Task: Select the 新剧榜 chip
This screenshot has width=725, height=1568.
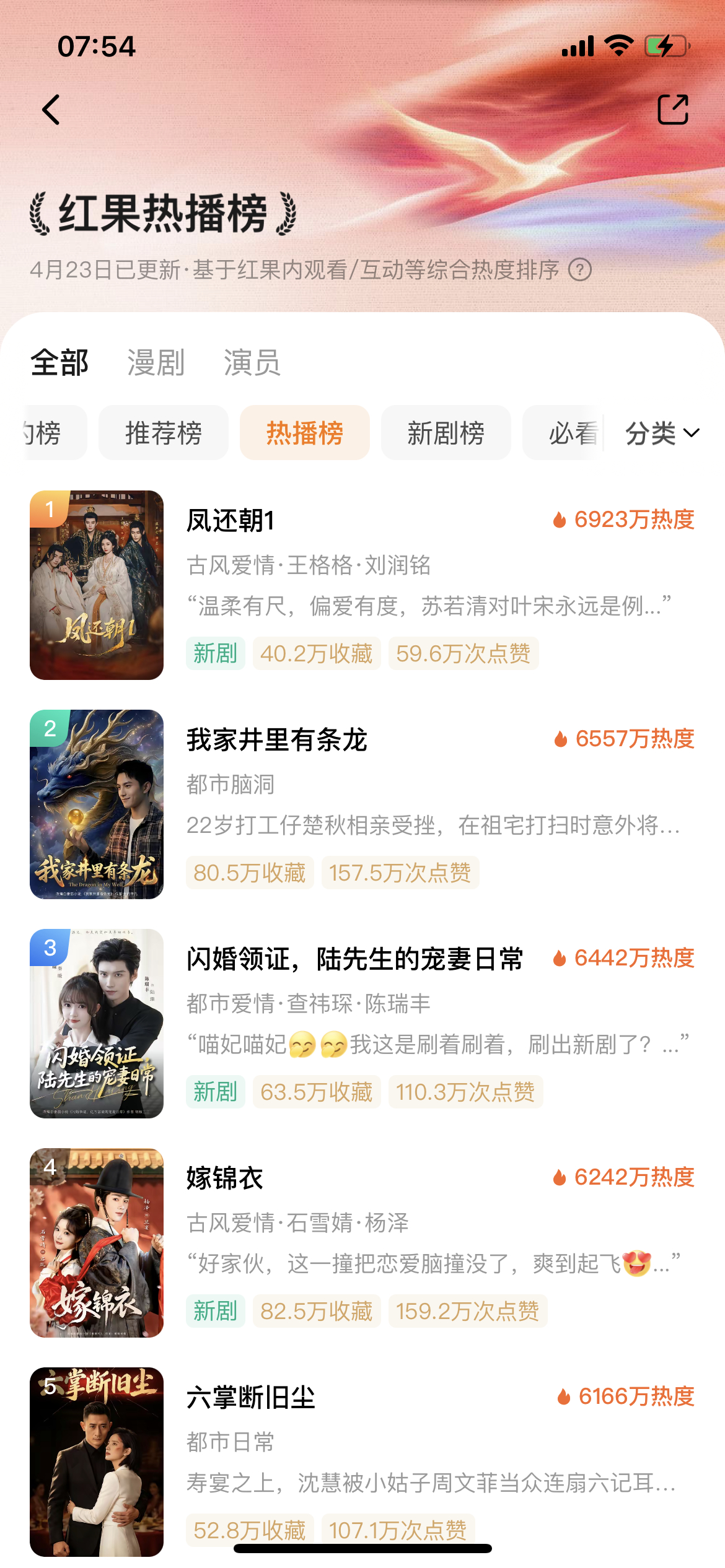Action: pyautogui.click(x=446, y=433)
